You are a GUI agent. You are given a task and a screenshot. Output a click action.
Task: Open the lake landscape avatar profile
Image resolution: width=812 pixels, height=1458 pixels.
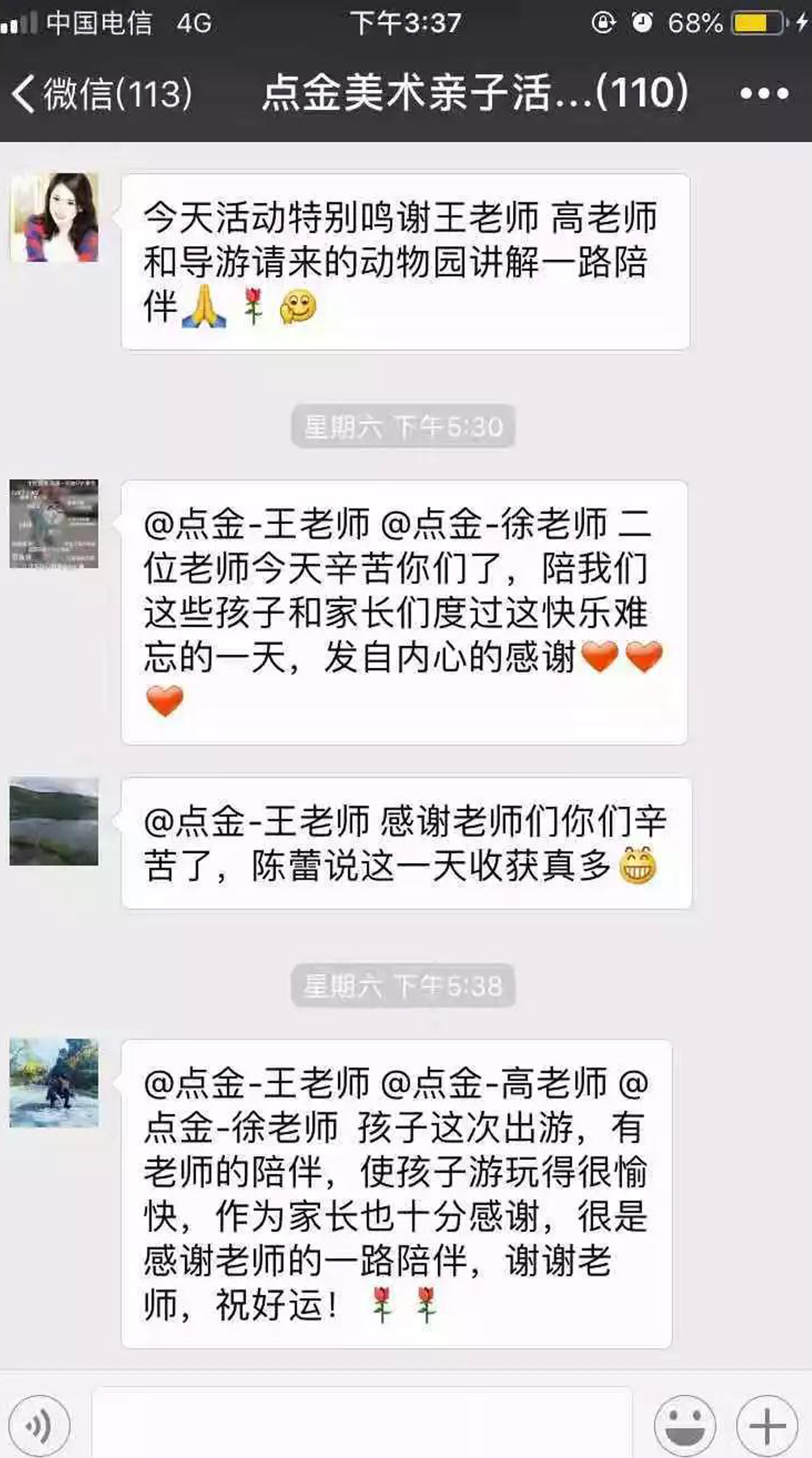coord(54,821)
